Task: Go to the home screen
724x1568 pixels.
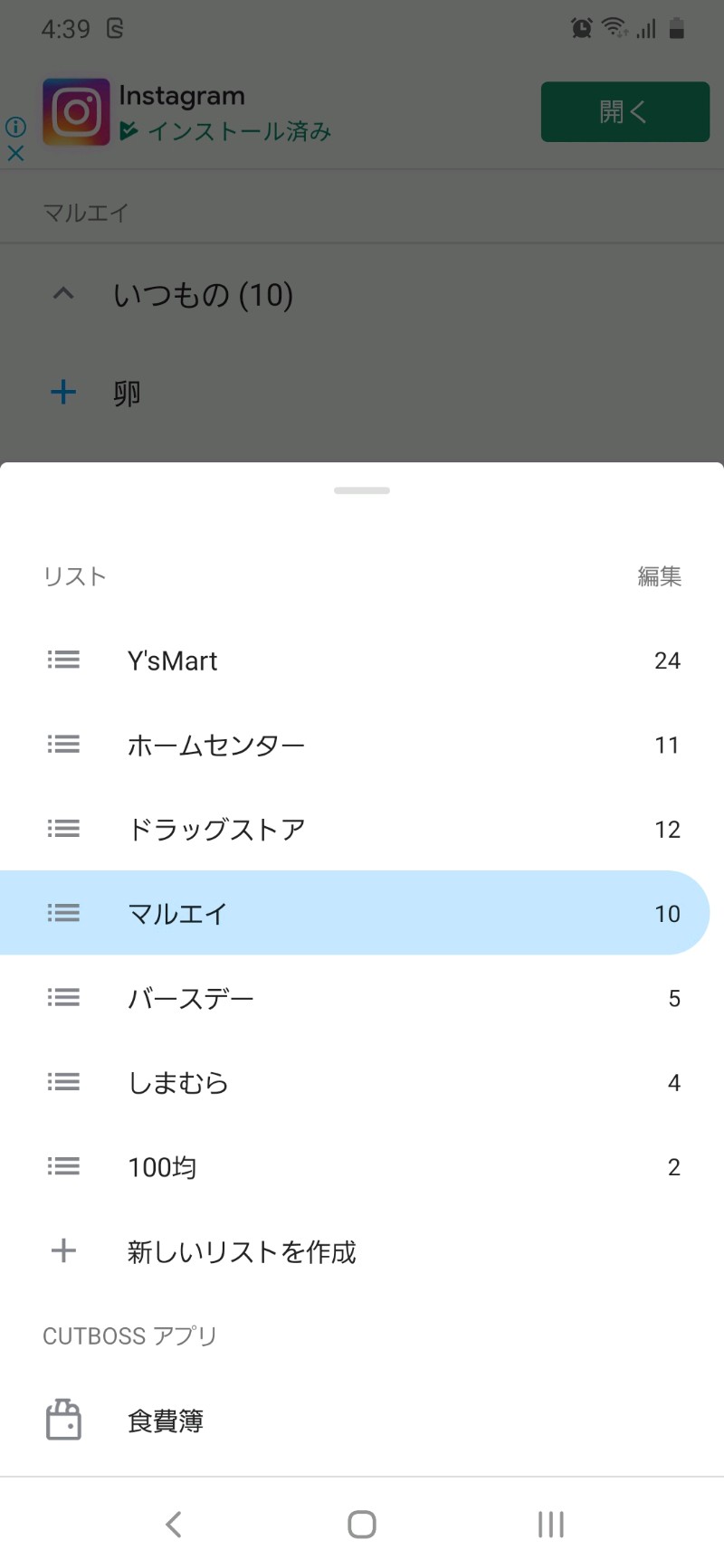Action: [x=362, y=1525]
